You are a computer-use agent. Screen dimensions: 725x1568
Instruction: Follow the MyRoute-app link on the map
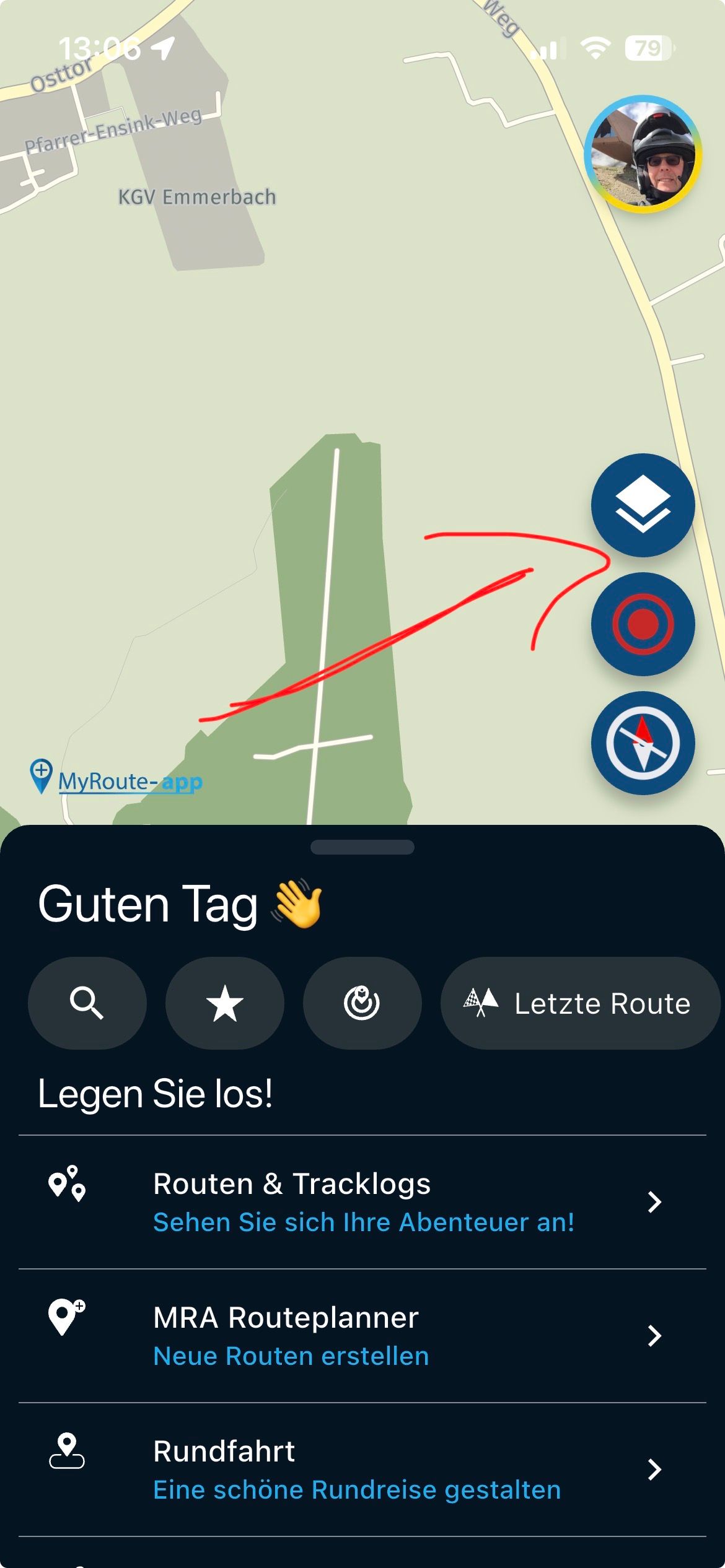129,782
